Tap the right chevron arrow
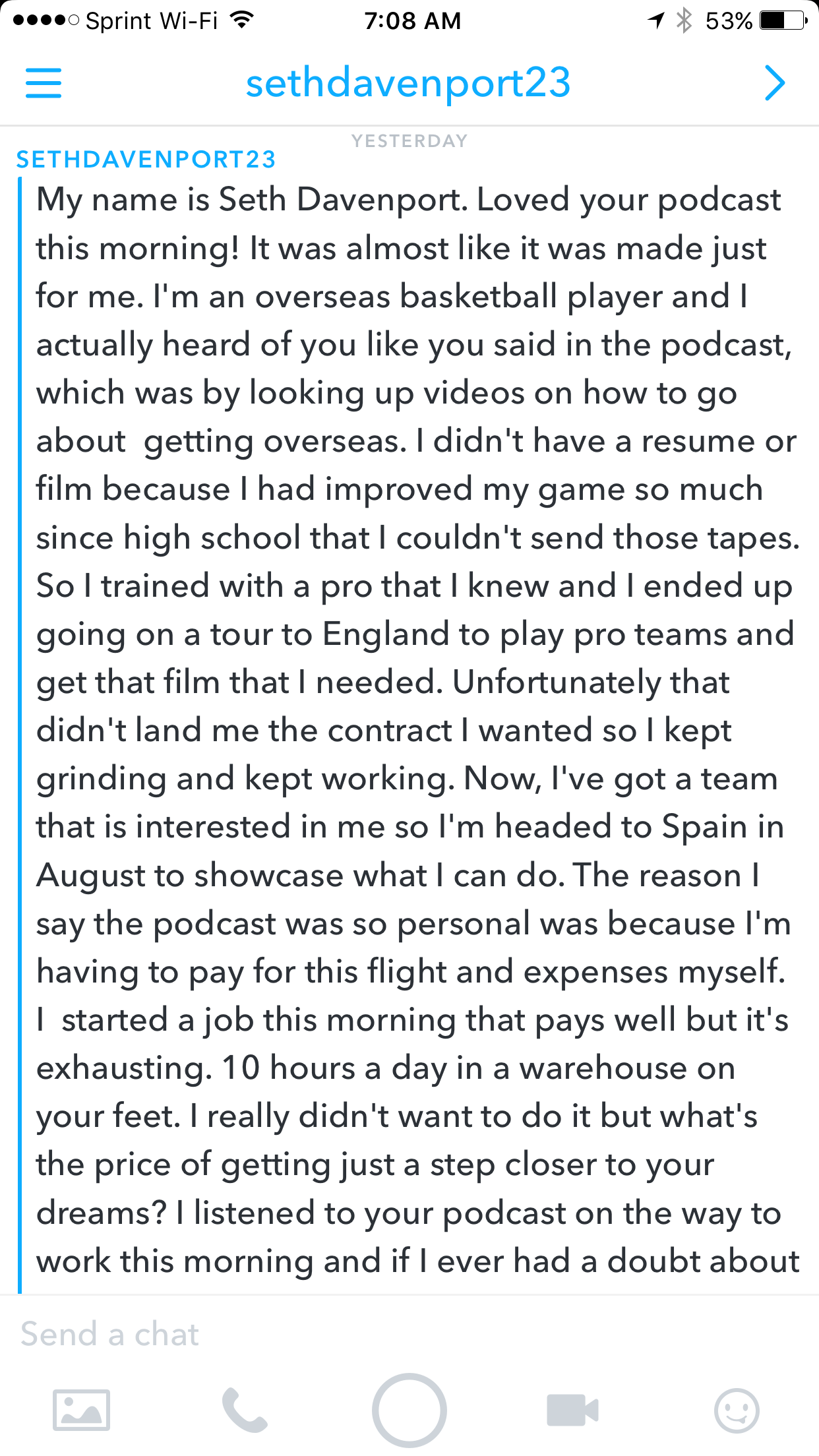Image resolution: width=819 pixels, height=1456 pixels. [x=774, y=83]
